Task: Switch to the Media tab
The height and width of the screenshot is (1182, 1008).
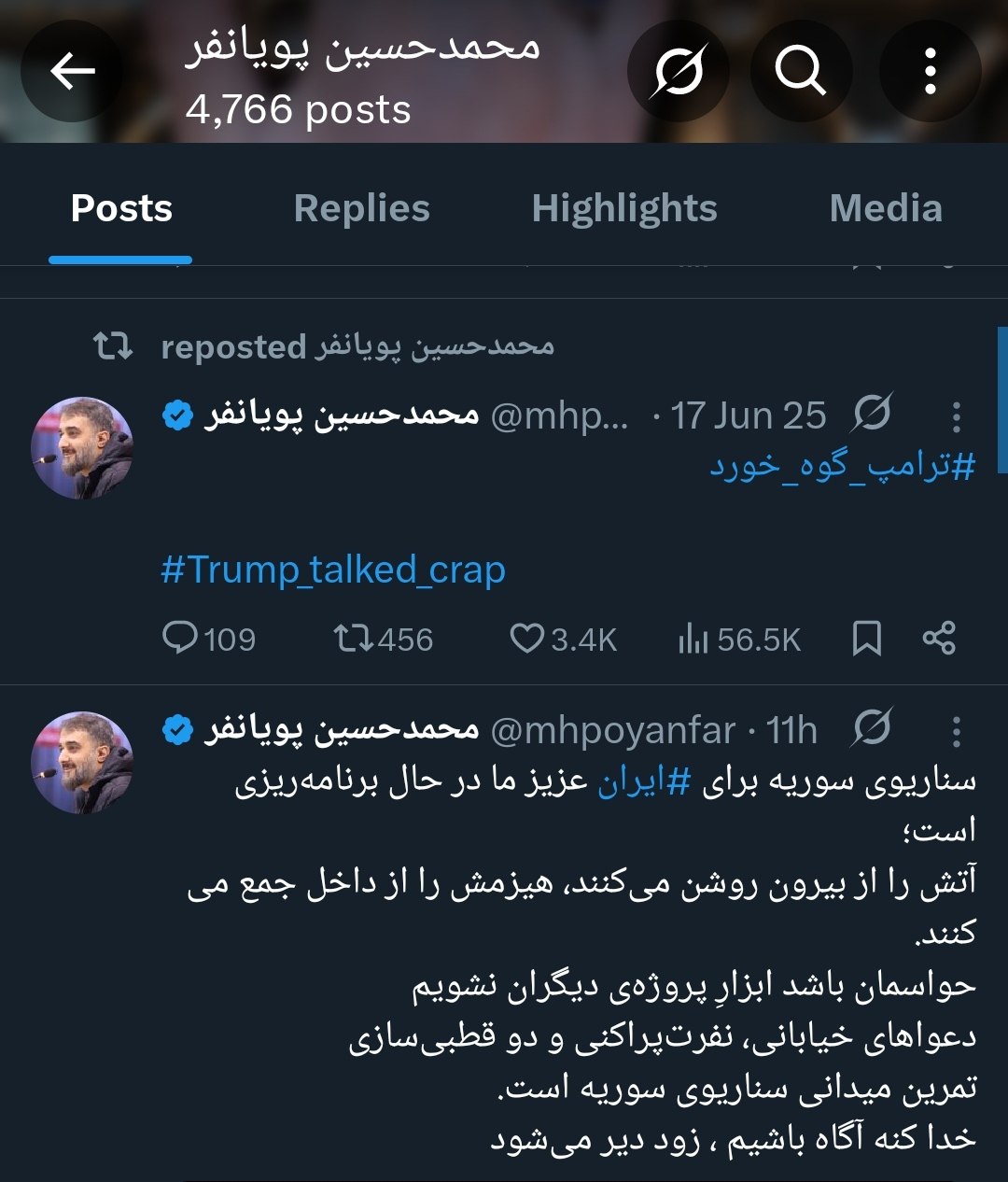Action: point(885,208)
